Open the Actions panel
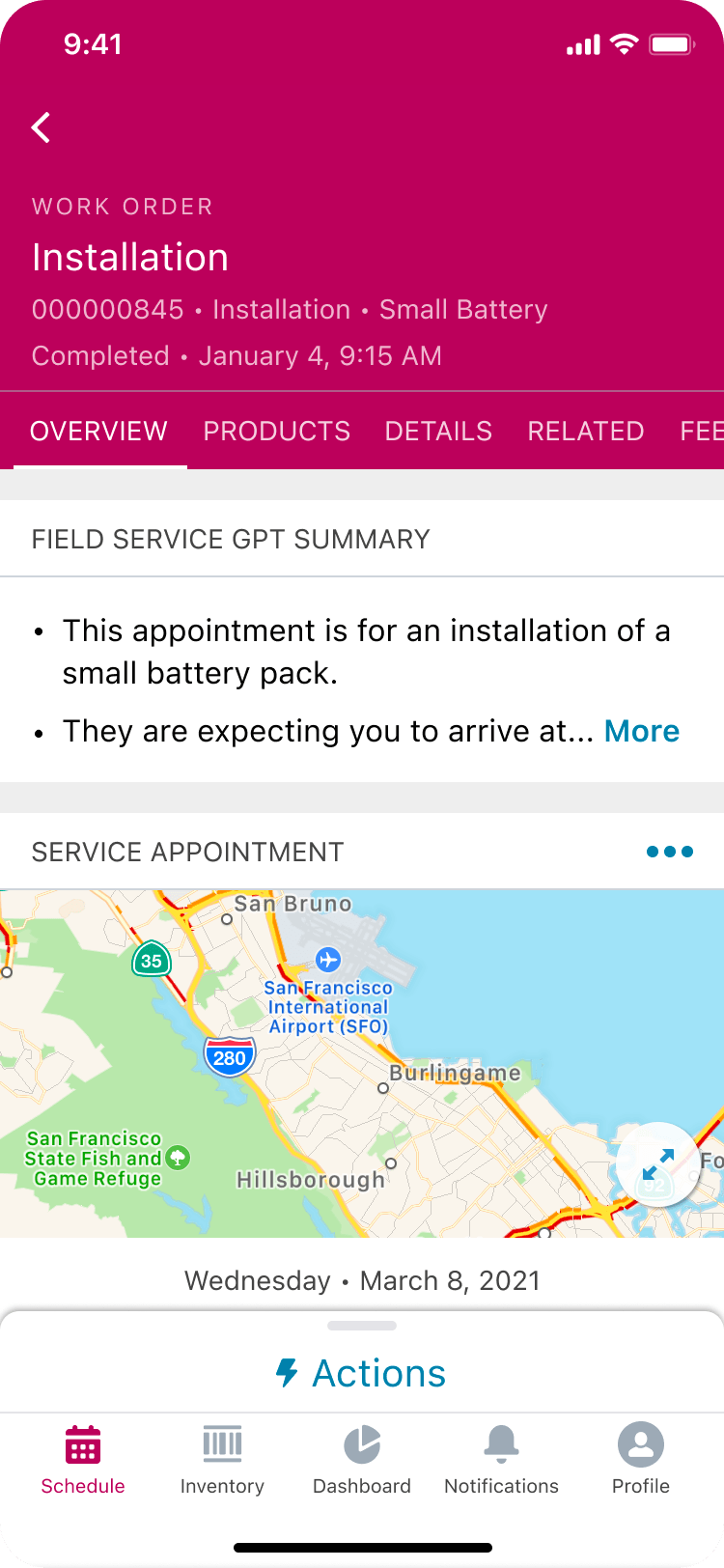The height and width of the screenshot is (1568, 724). pyautogui.click(x=362, y=1373)
